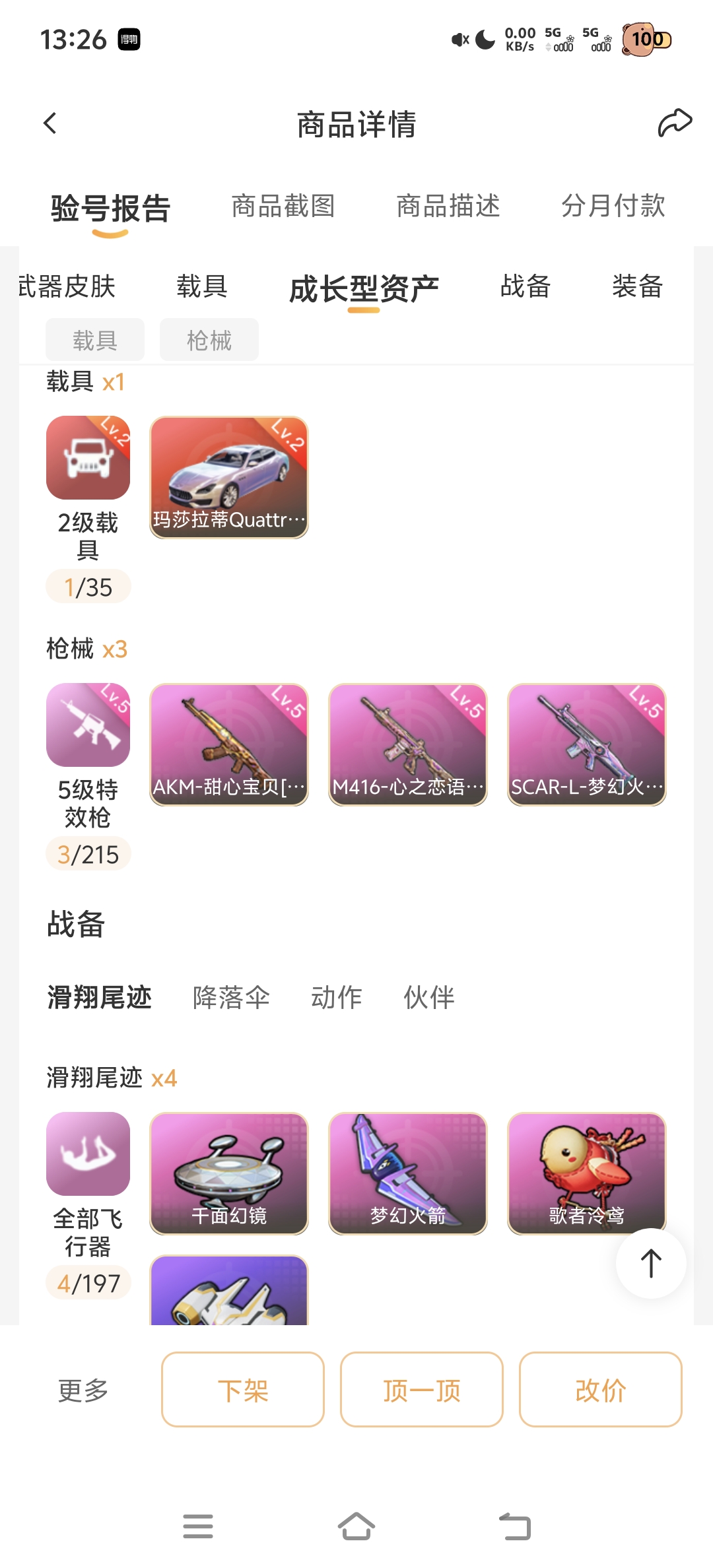Jump back to top with arrow button
The height and width of the screenshot is (1568, 713).
pos(650,1263)
